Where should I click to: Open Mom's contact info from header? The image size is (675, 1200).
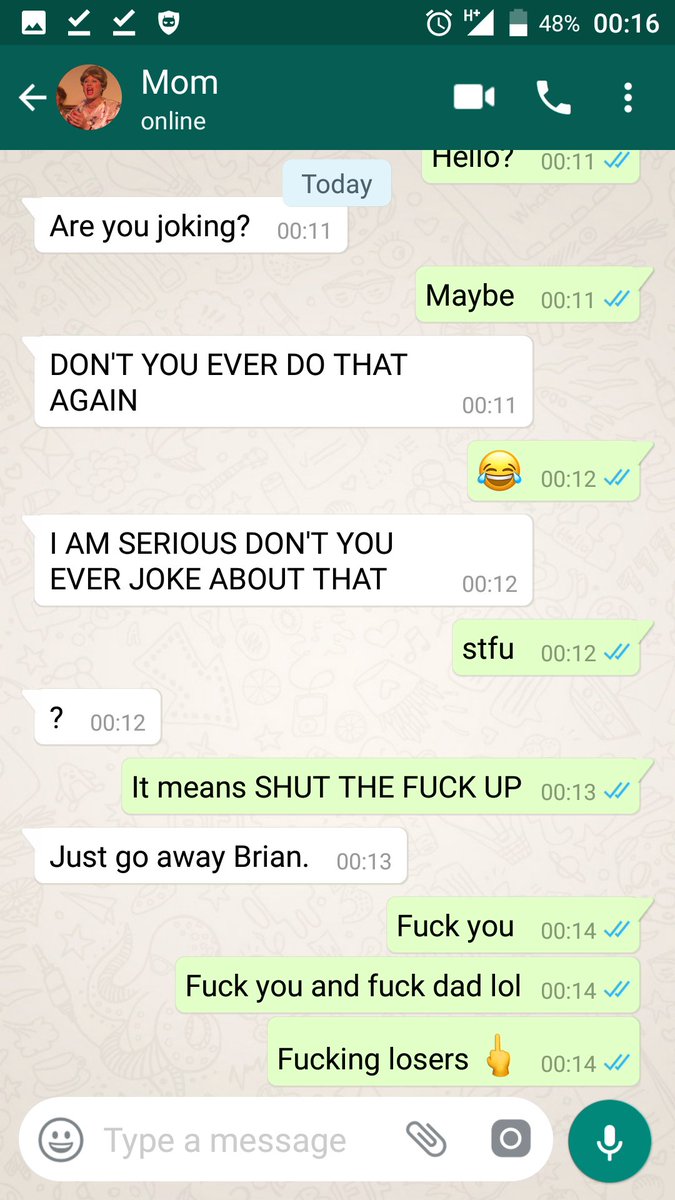coord(180,98)
